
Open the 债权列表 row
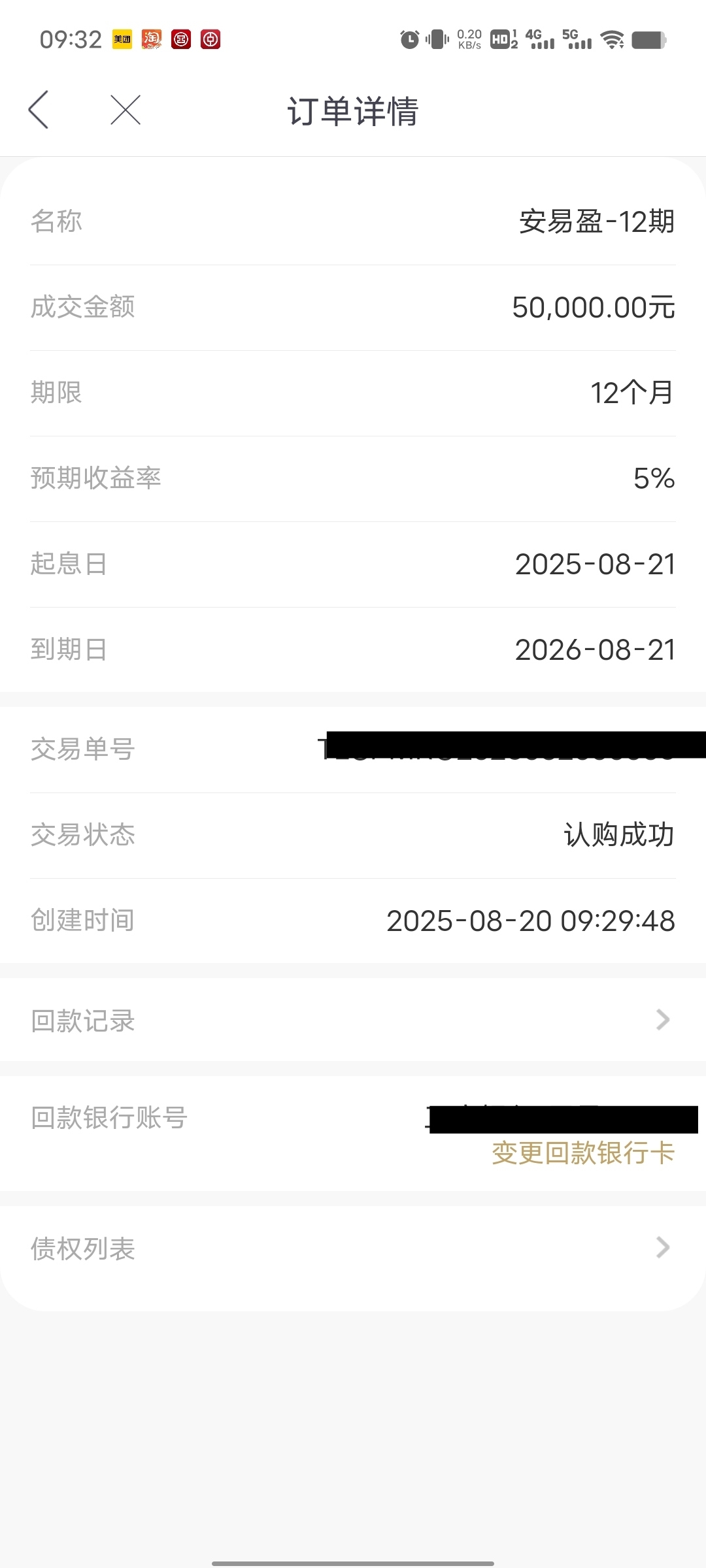click(353, 1248)
